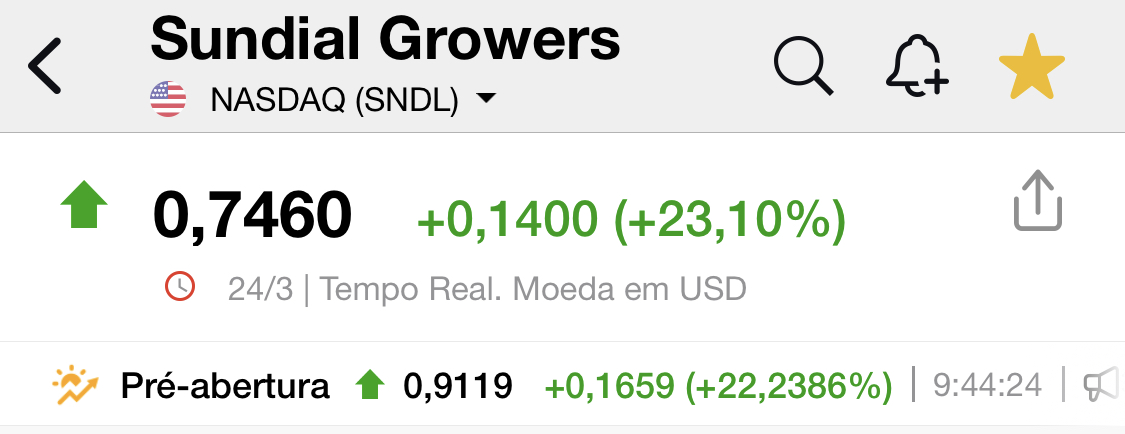Toggle the yellow watchlist star
The image size is (1125, 434).
coord(1031,67)
